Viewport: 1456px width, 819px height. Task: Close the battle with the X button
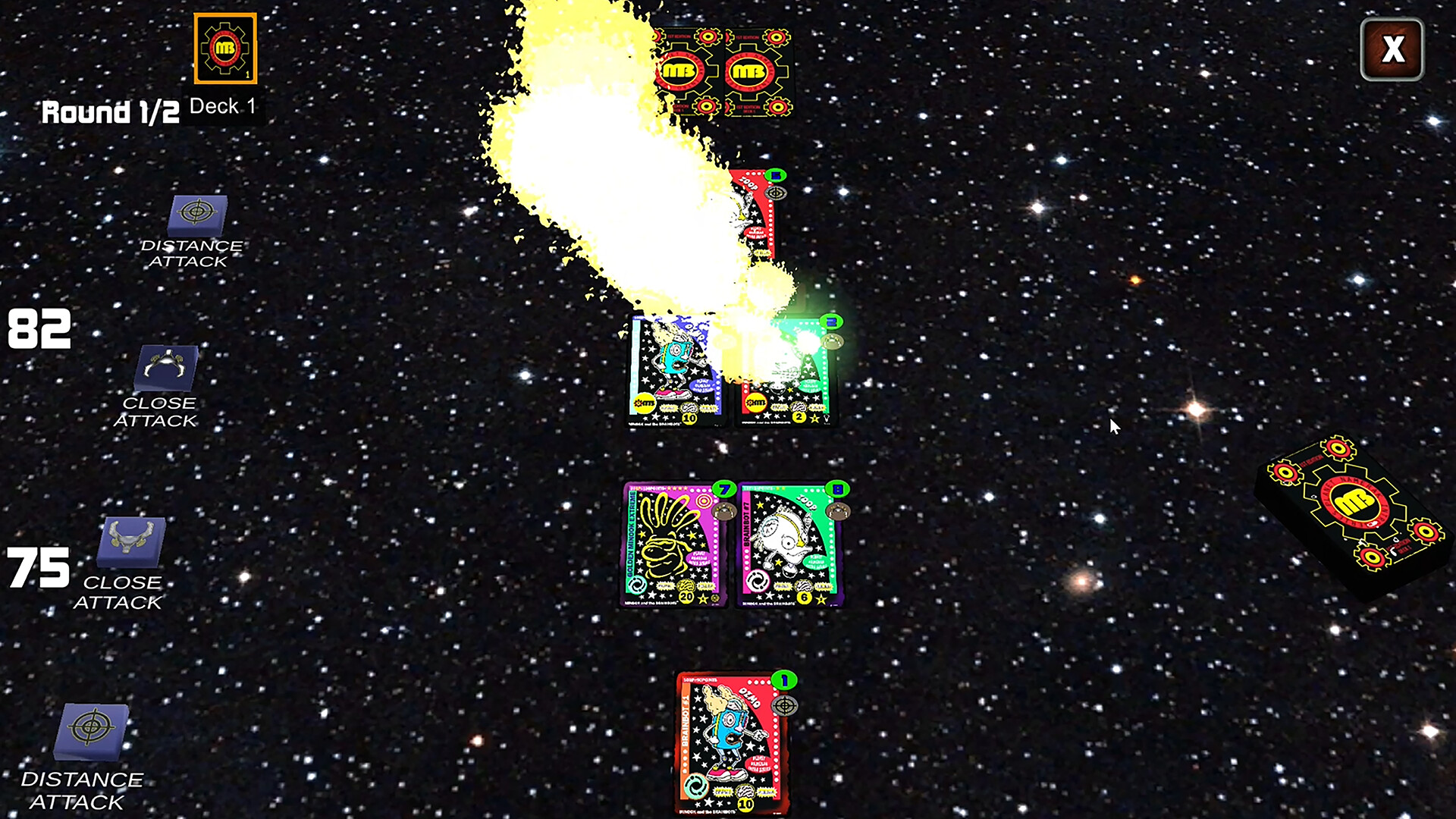pos(1392,49)
